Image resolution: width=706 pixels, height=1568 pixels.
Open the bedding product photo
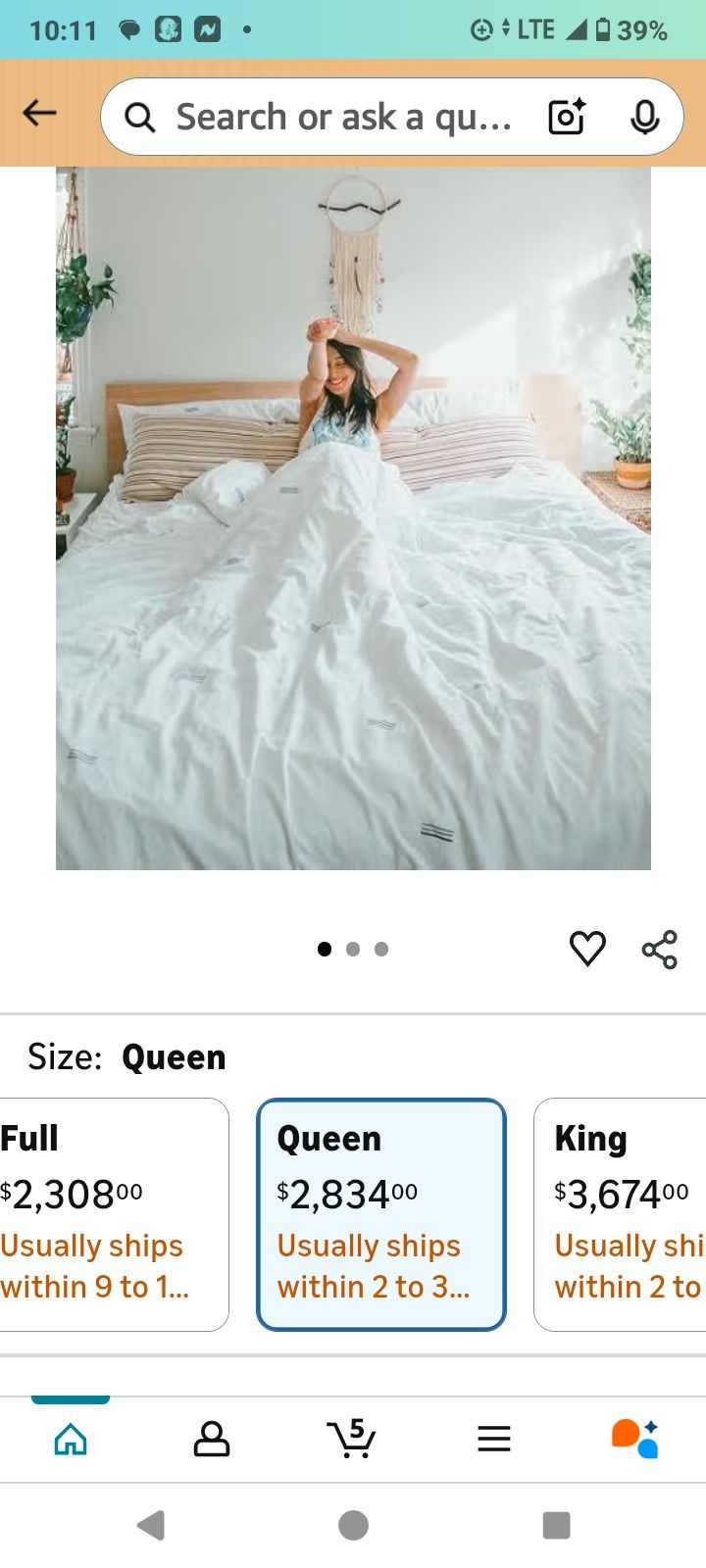tap(353, 517)
